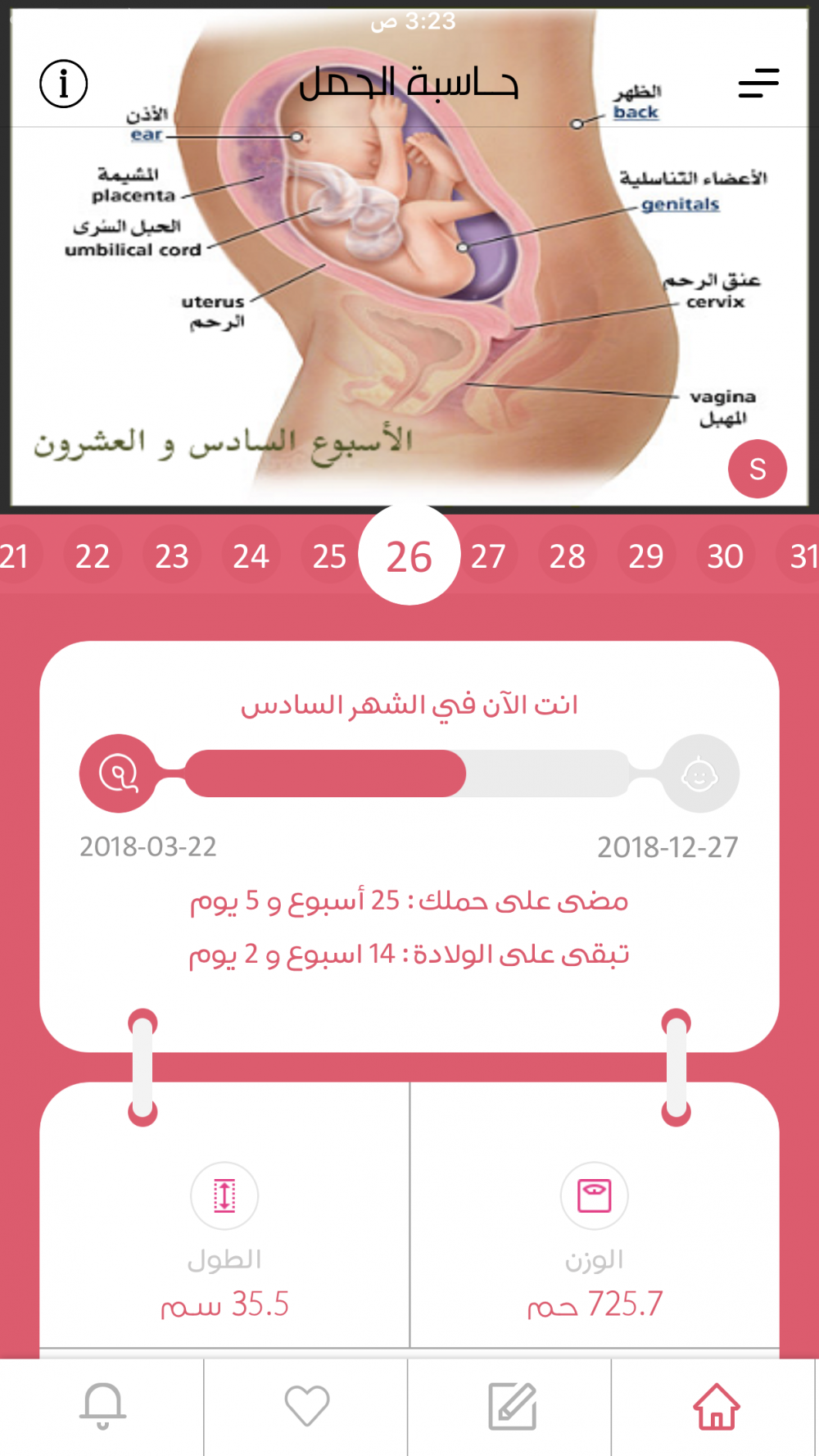Select week 23
The image size is (819, 1456).
coord(172,556)
